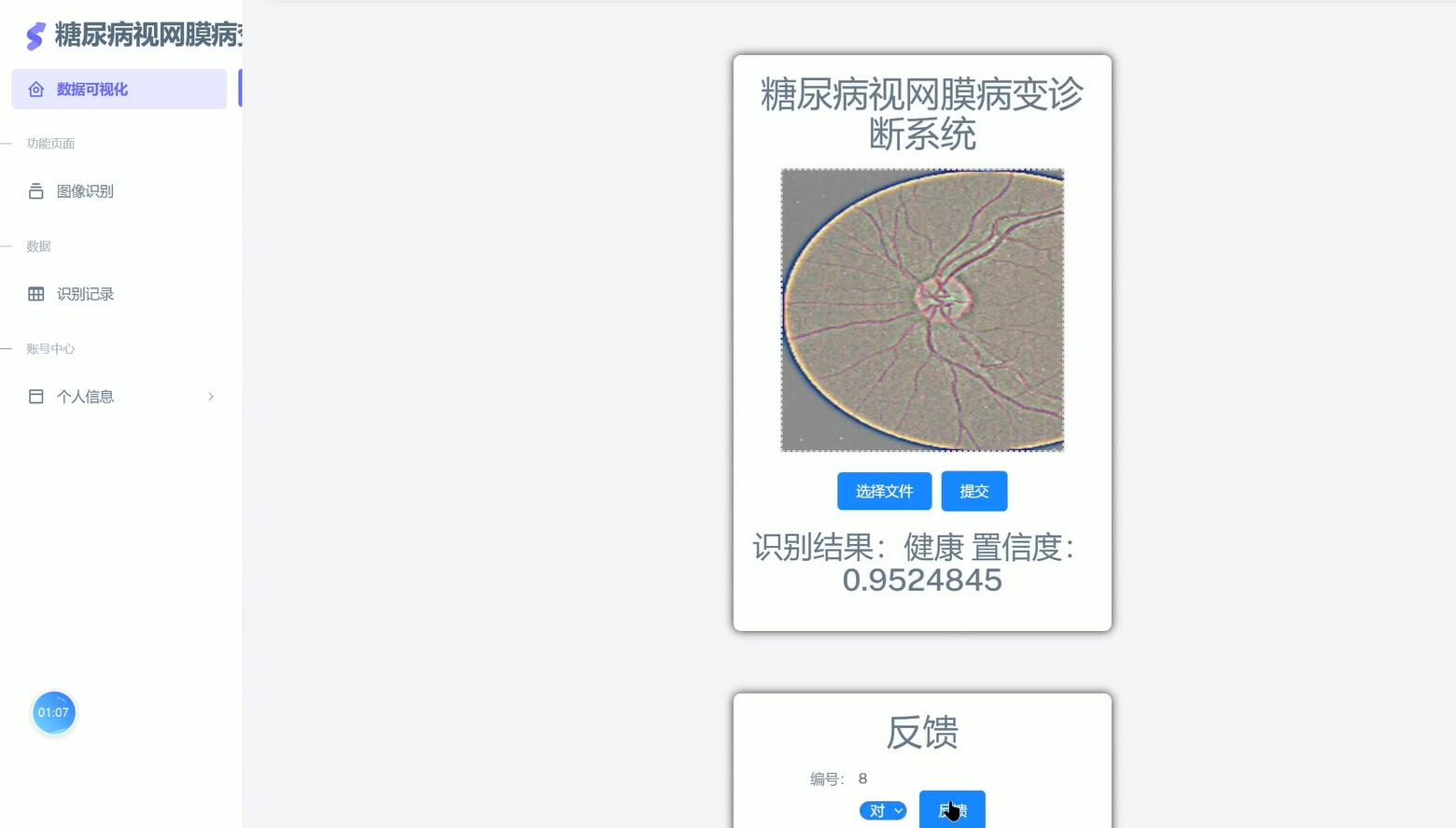Tap 选择文件 to choose an image
The width and height of the screenshot is (1456, 828).
click(x=884, y=491)
